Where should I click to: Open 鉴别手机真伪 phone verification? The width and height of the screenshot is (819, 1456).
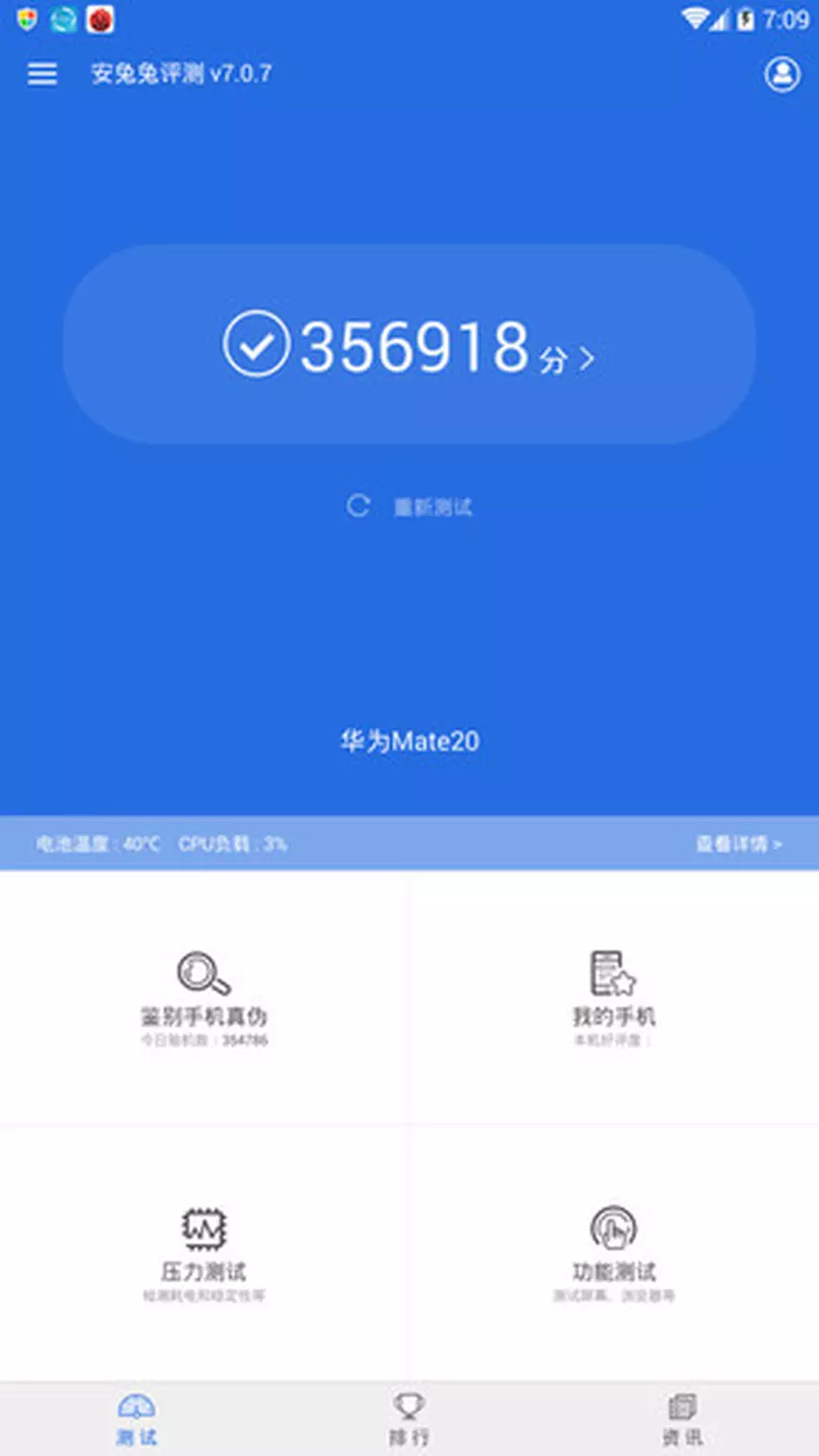pos(204,998)
